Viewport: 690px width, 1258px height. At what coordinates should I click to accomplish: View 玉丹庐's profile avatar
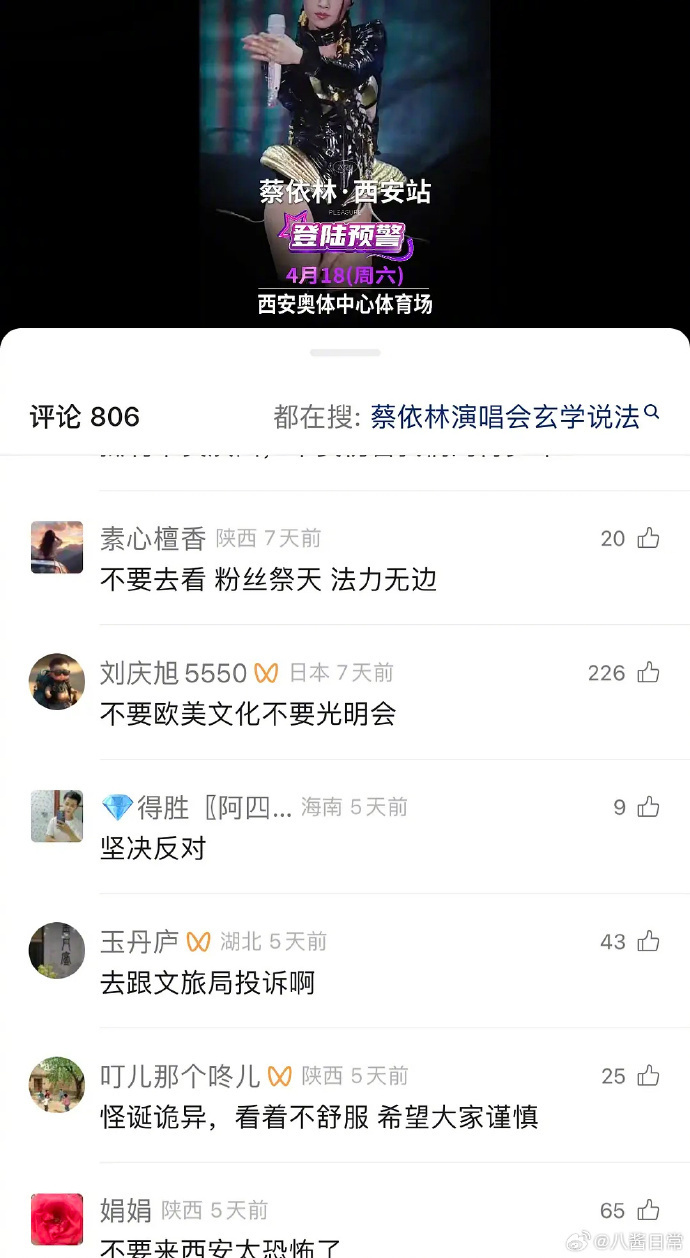point(57,950)
